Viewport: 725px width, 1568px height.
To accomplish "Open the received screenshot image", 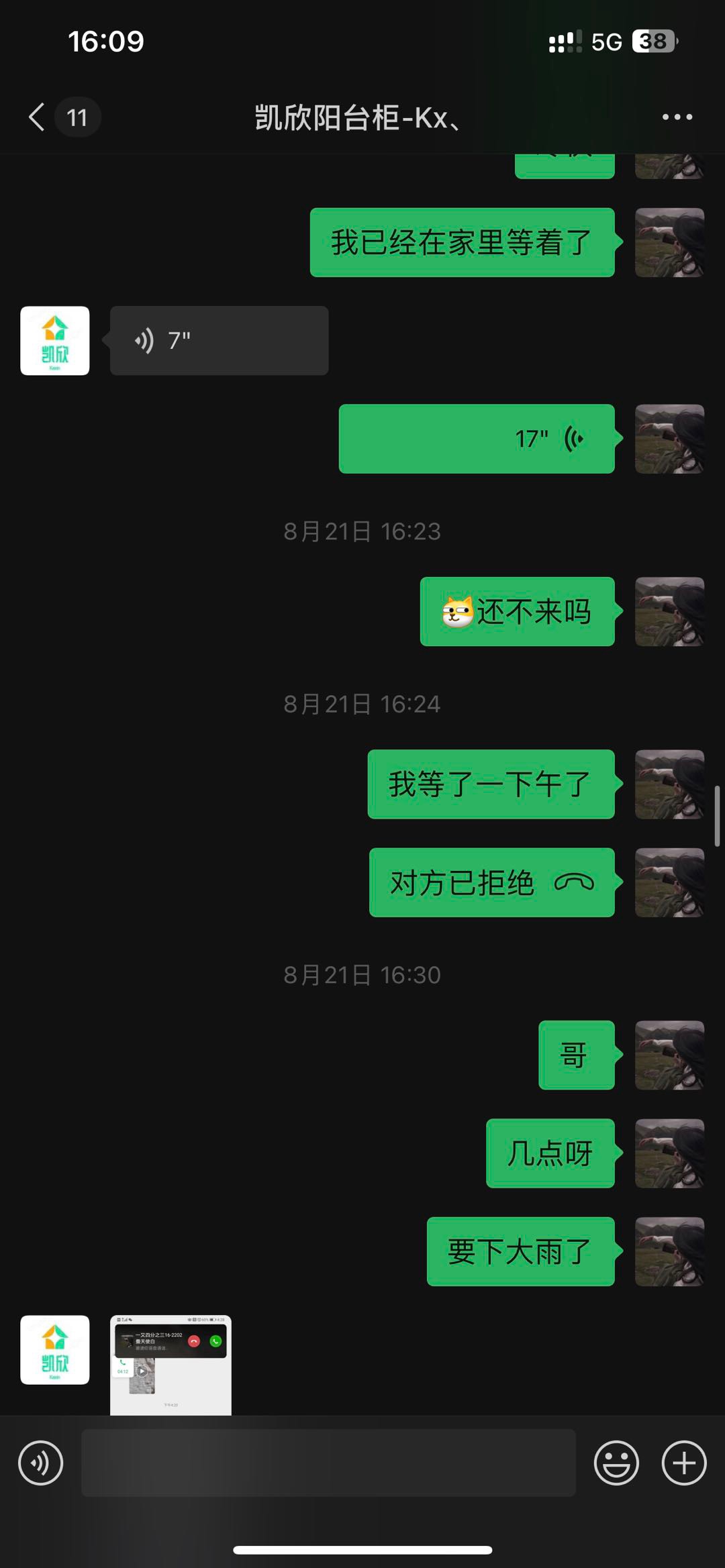I will pyautogui.click(x=171, y=1364).
